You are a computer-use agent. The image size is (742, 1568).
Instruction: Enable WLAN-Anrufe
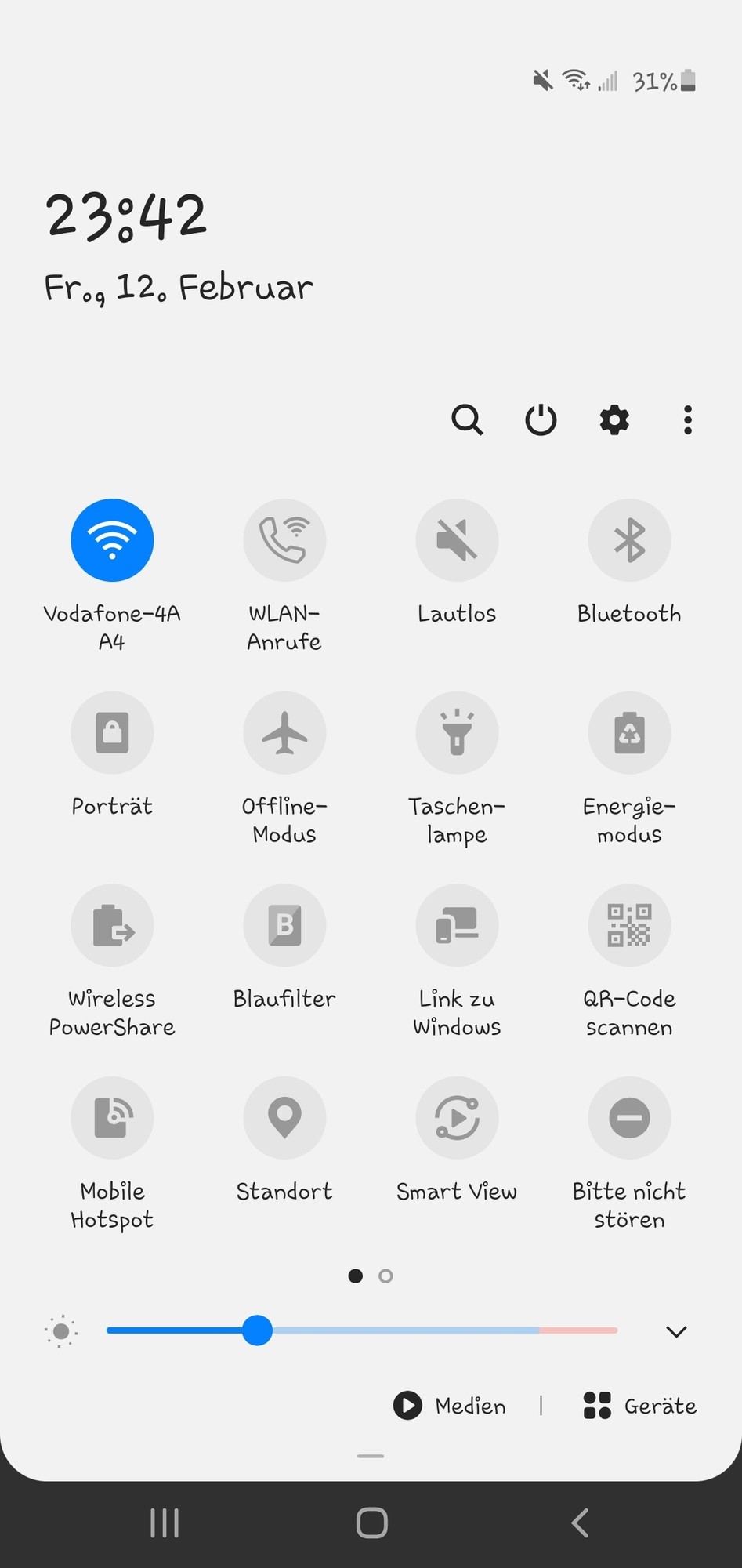pyautogui.click(x=284, y=540)
